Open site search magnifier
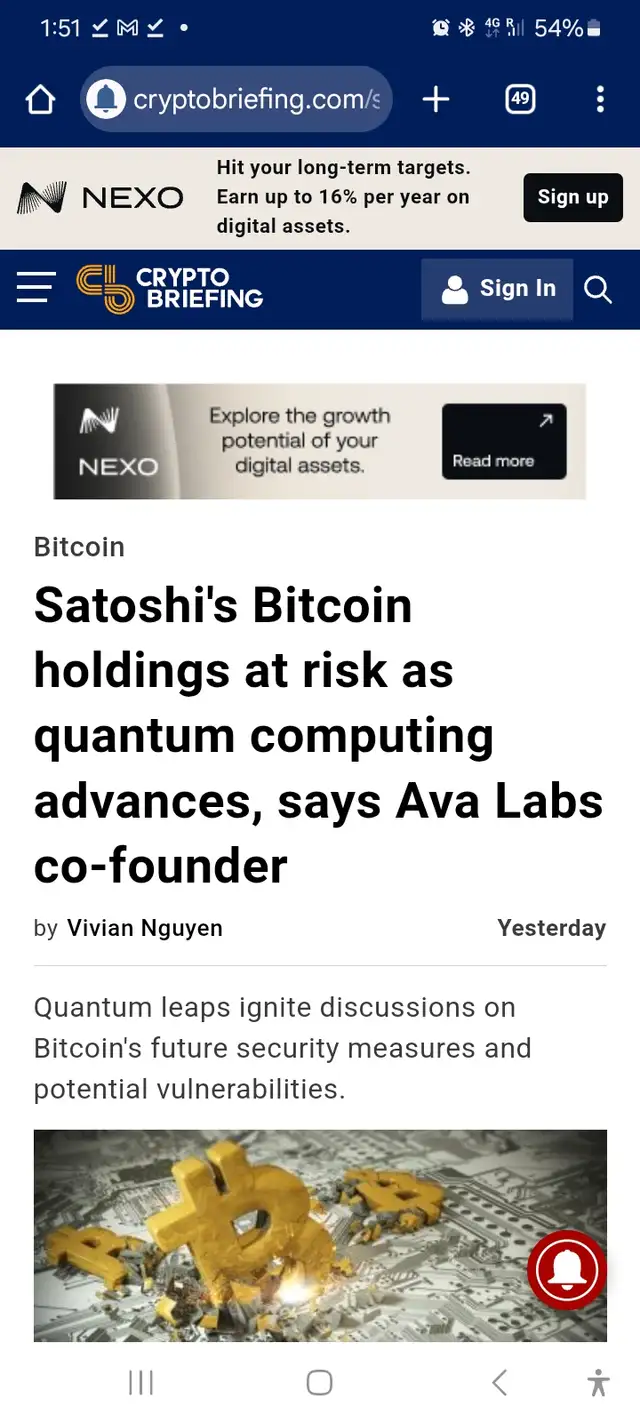The height and width of the screenshot is (1422, 640). [598, 290]
